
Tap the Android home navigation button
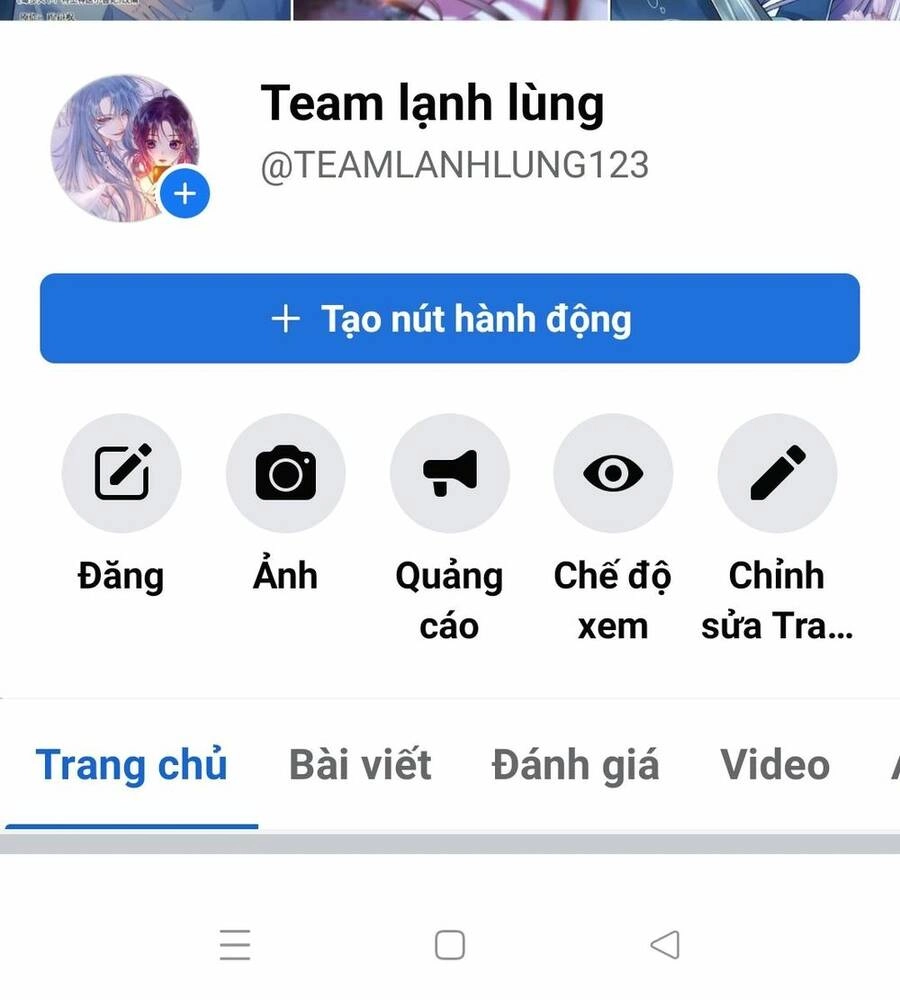coord(450,943)
